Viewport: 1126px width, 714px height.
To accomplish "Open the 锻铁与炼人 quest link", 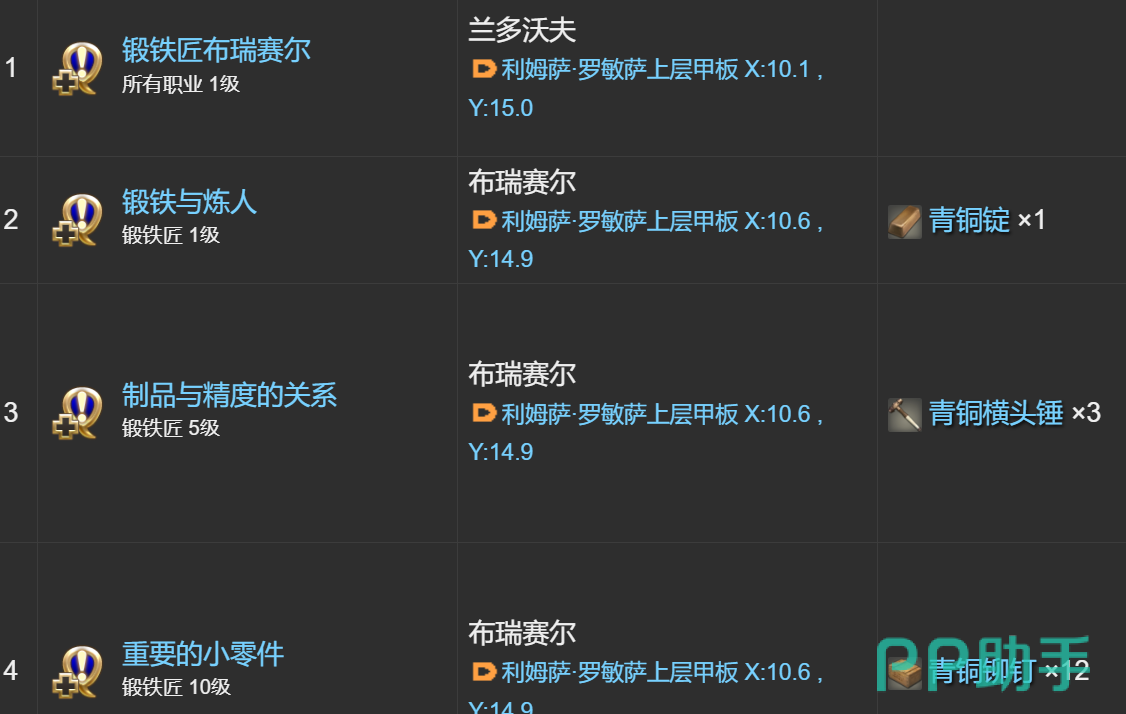I will coord(189,202).
